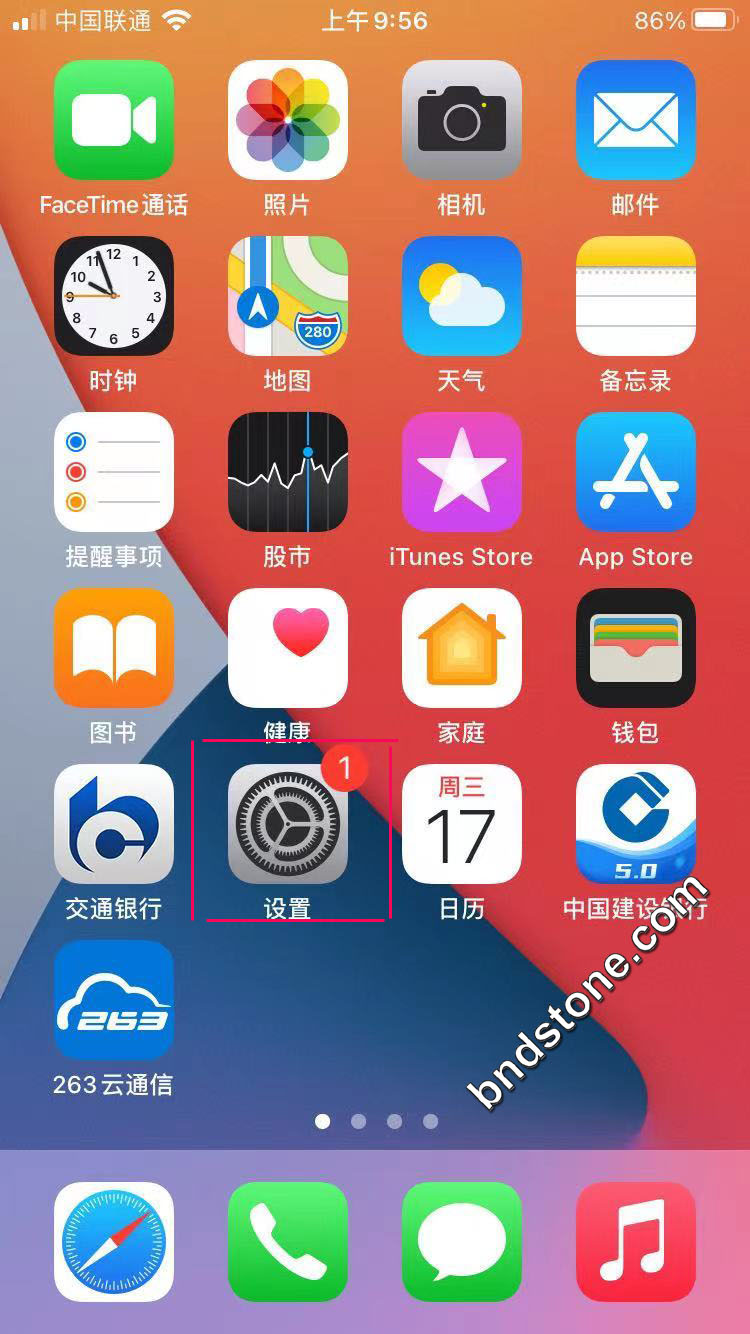Open the 时钟 clock app

[113, 296]
